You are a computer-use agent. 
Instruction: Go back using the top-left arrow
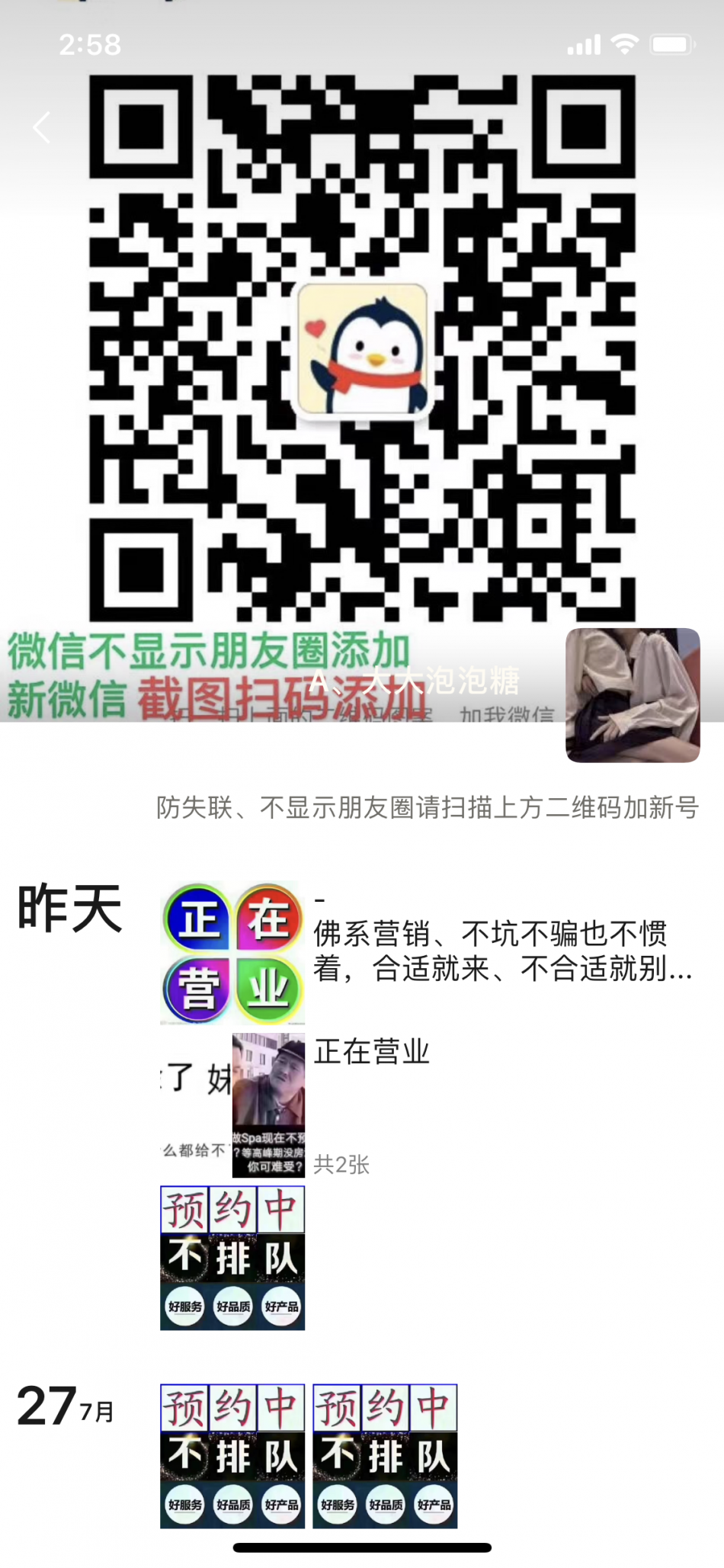tap(42, 127)
